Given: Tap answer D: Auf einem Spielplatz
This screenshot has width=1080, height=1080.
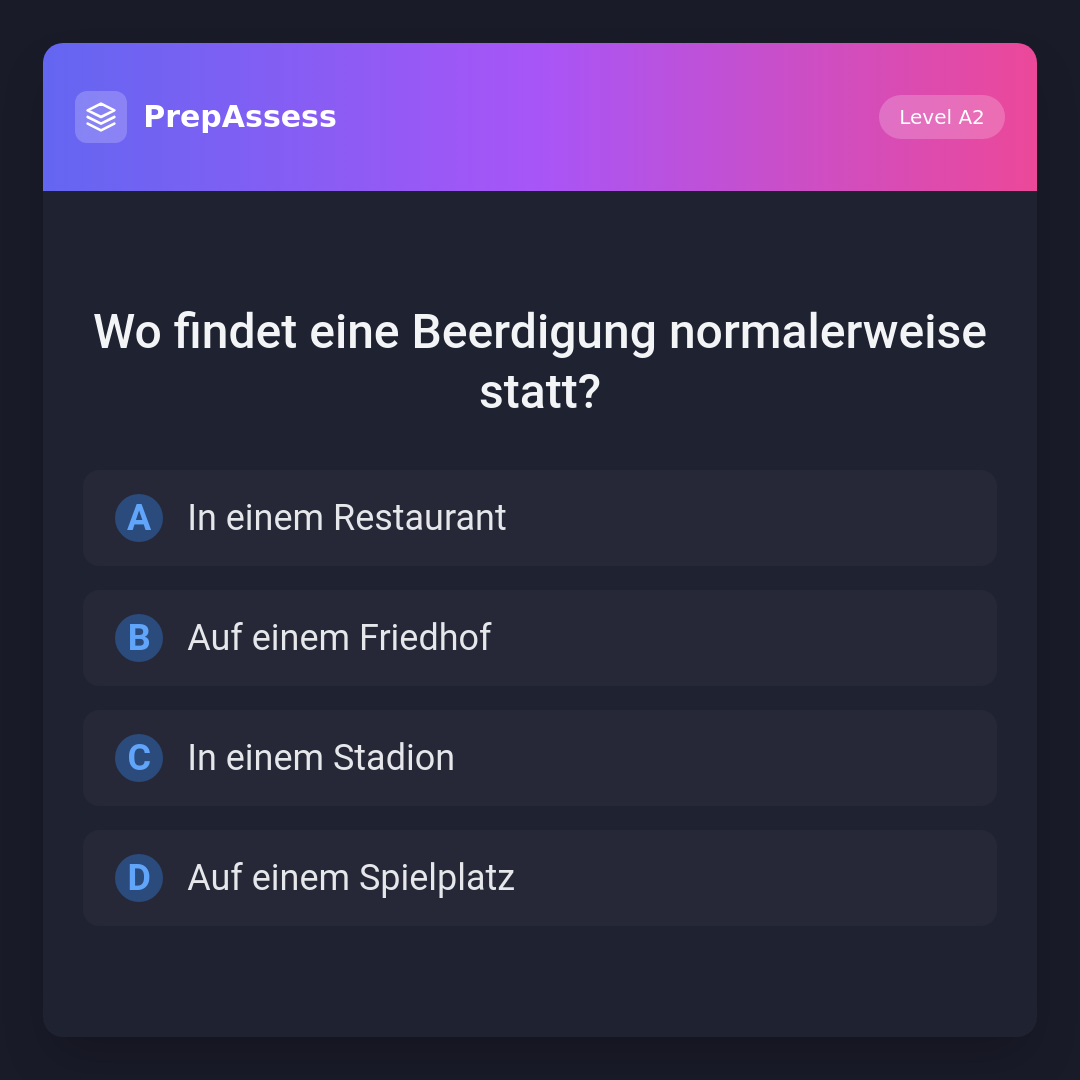Looking at the screenshot, I should [x=540, y=878].
